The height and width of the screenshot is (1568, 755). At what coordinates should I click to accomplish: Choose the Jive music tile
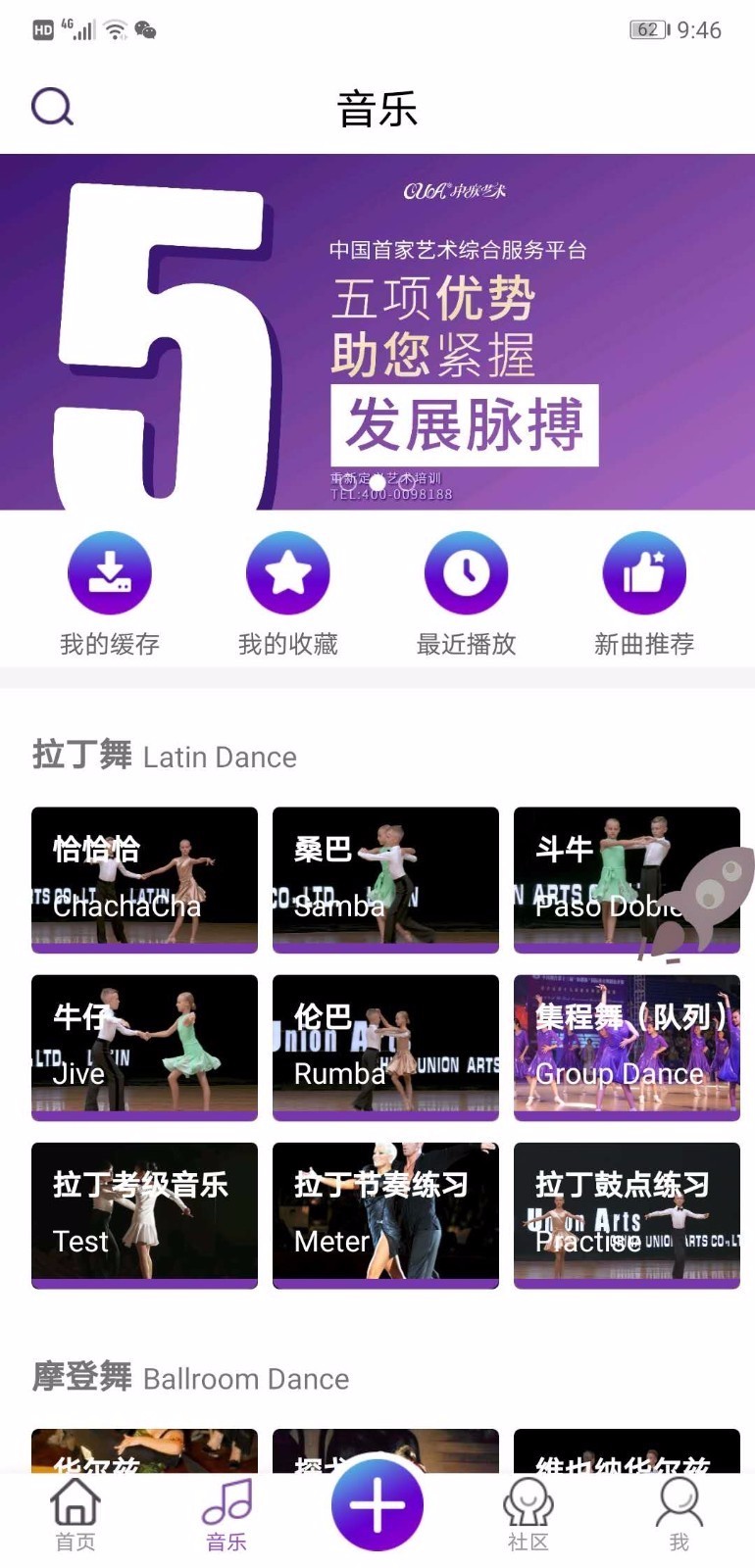tap(144, 1047)
